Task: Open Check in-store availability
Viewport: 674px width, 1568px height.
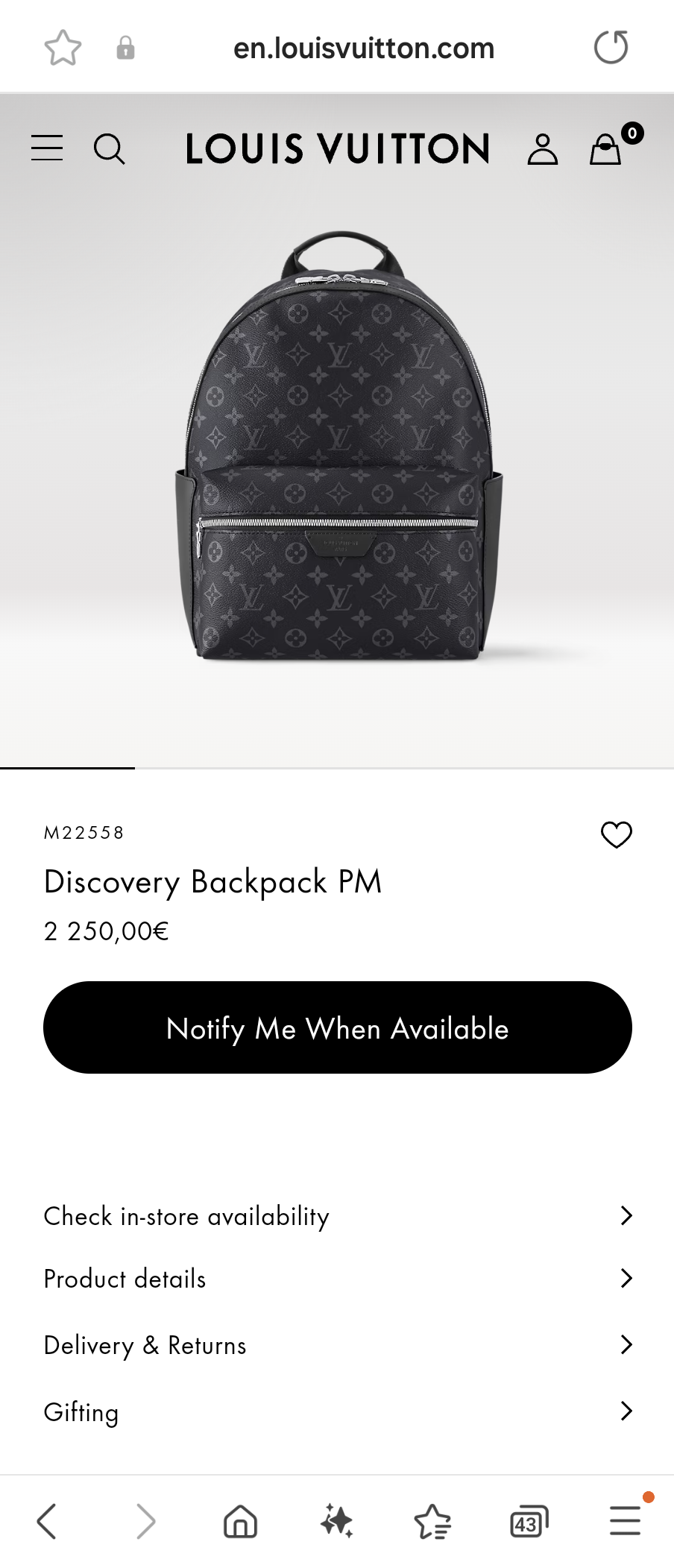Action: click(x=337, y=1215)
